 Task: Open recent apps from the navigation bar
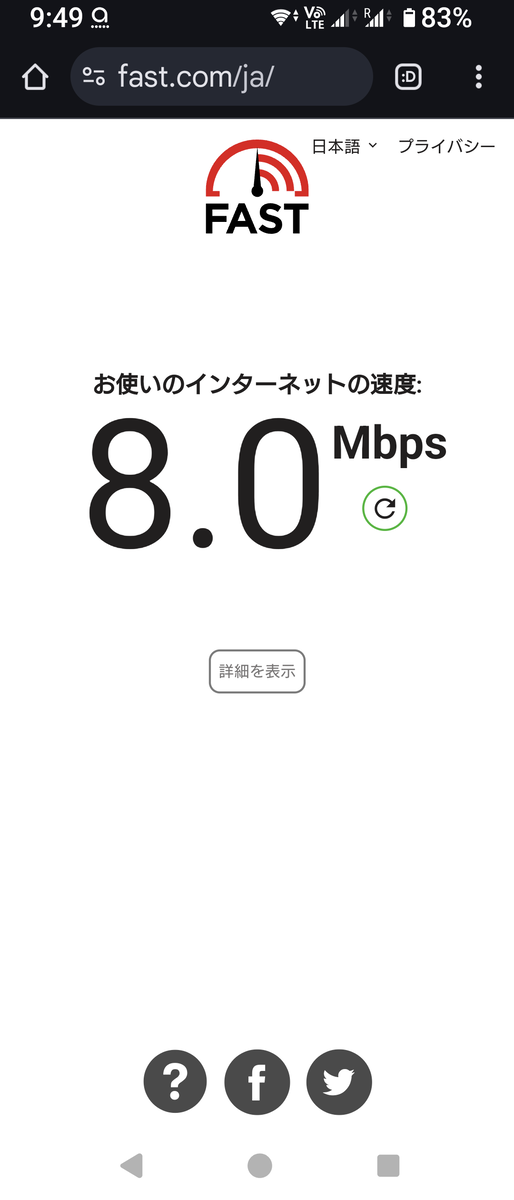click(388, 1165)
